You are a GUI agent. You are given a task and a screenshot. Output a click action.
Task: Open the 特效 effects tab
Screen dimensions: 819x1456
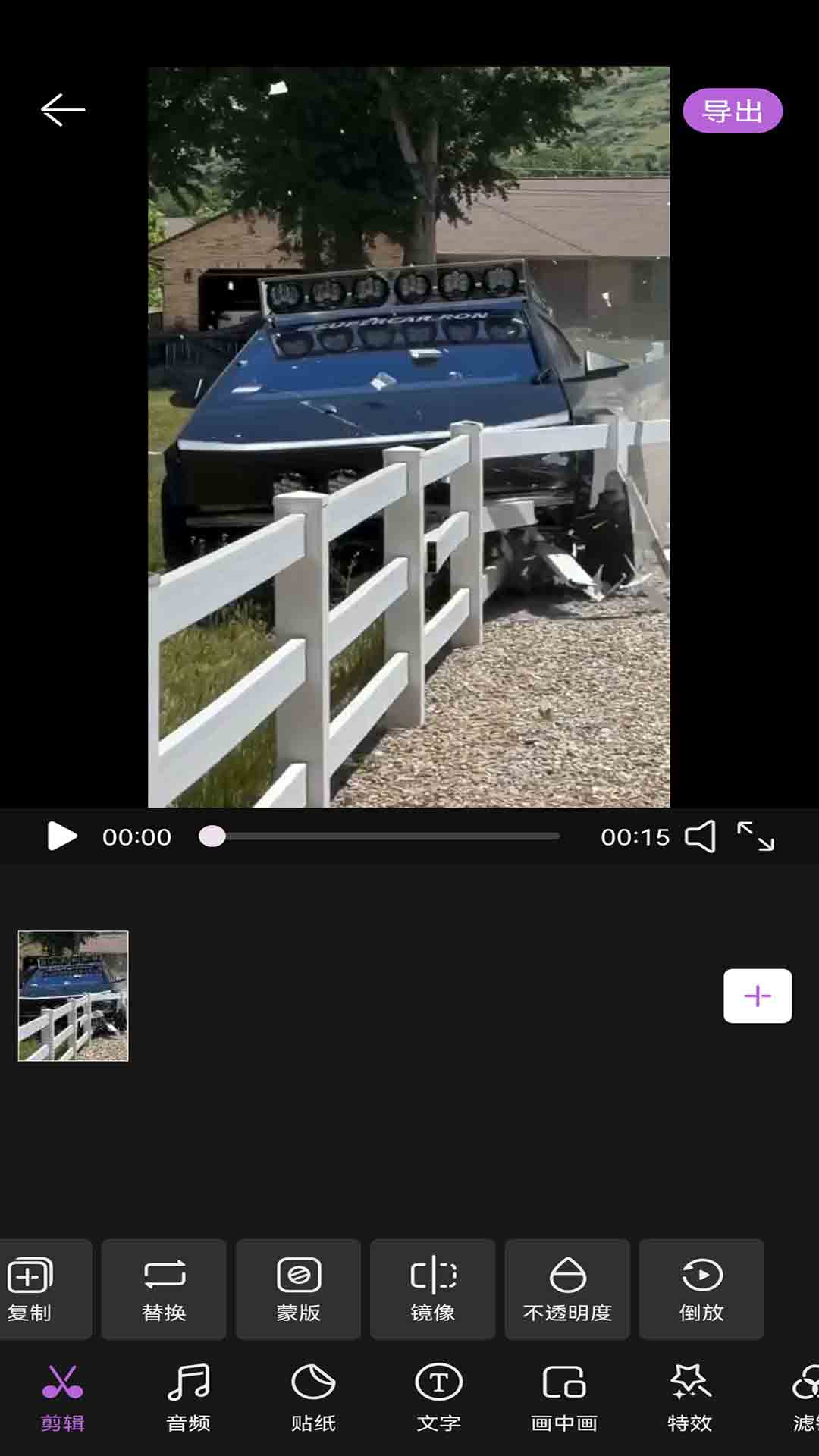point(689,1399)
